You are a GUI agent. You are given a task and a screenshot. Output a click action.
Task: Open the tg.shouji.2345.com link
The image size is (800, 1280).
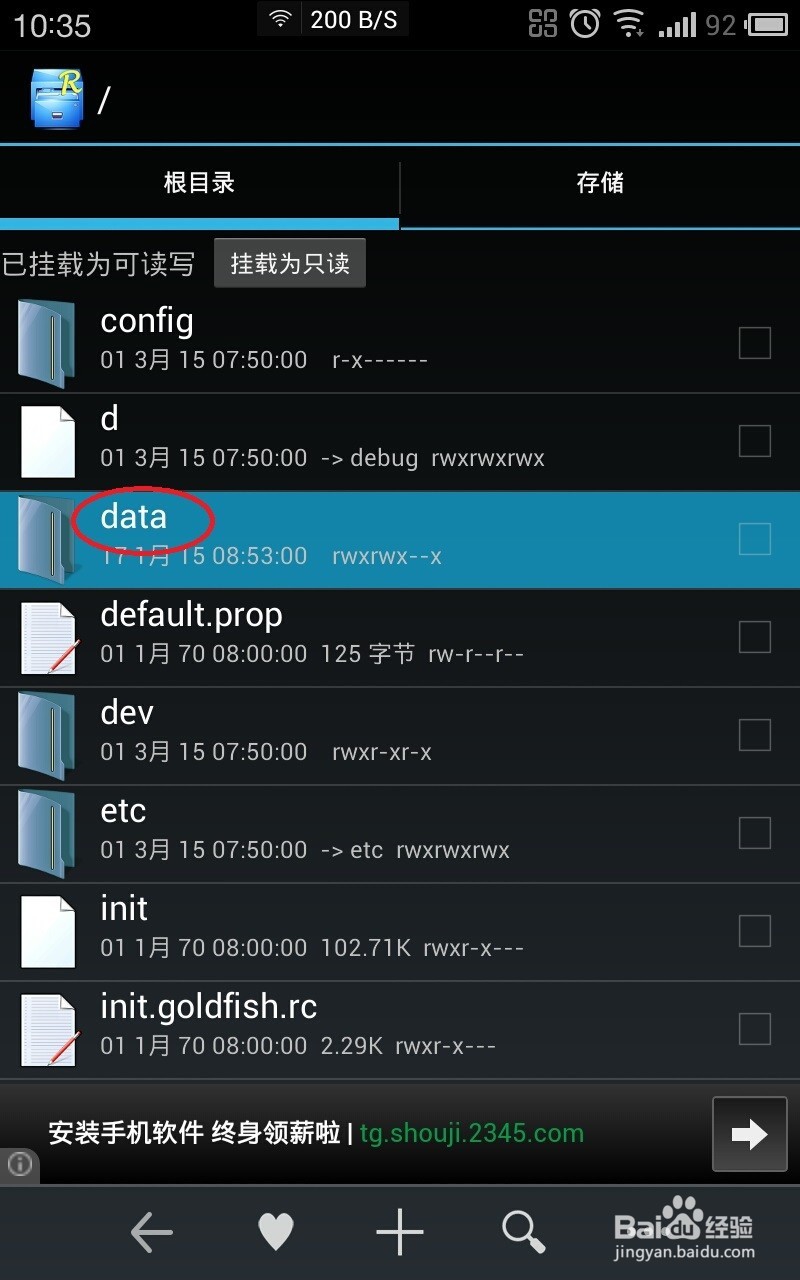tap(473, 1133)
